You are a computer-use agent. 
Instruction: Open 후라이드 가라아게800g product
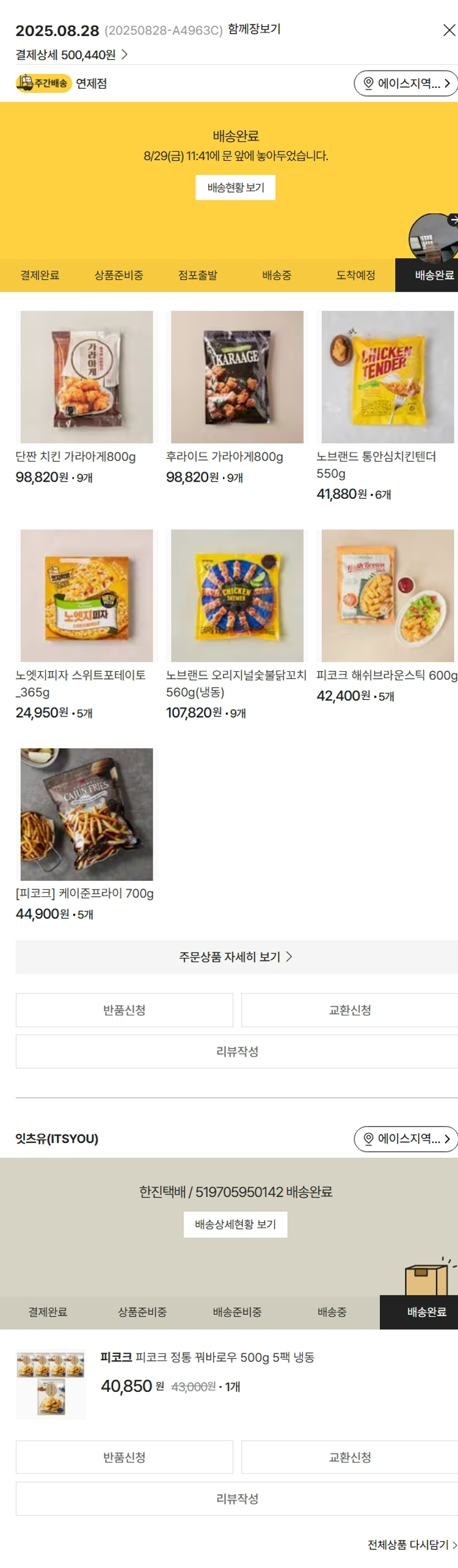pos(237,377)
